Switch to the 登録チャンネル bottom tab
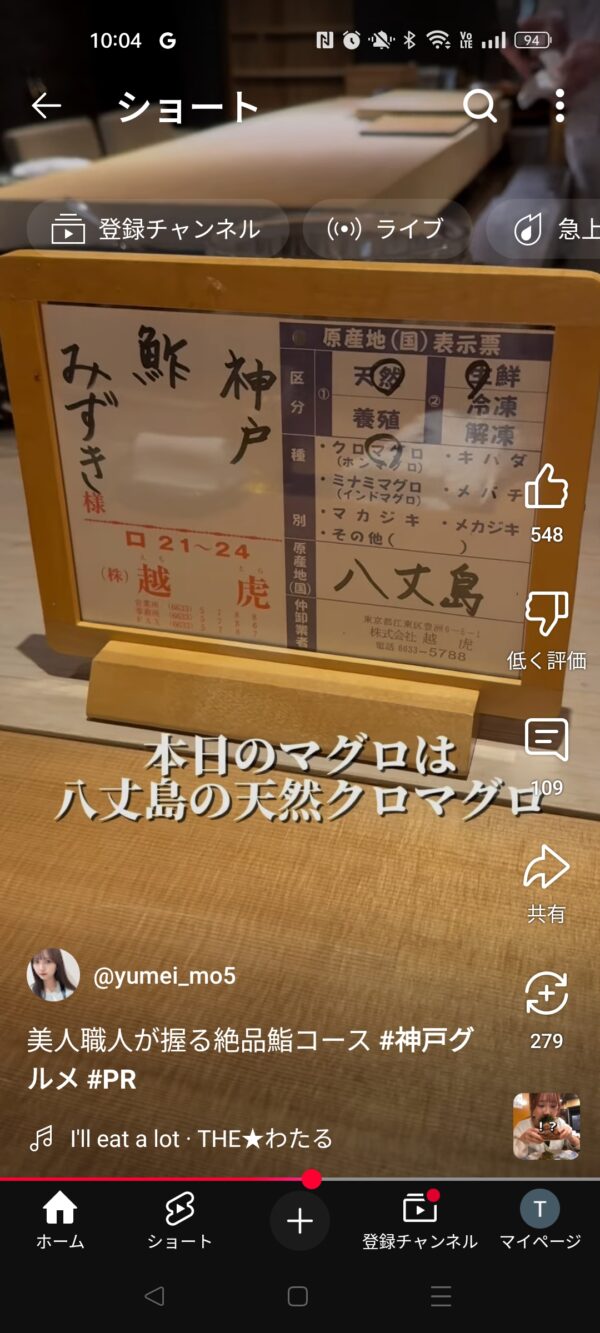 [x=420, y=1221]
